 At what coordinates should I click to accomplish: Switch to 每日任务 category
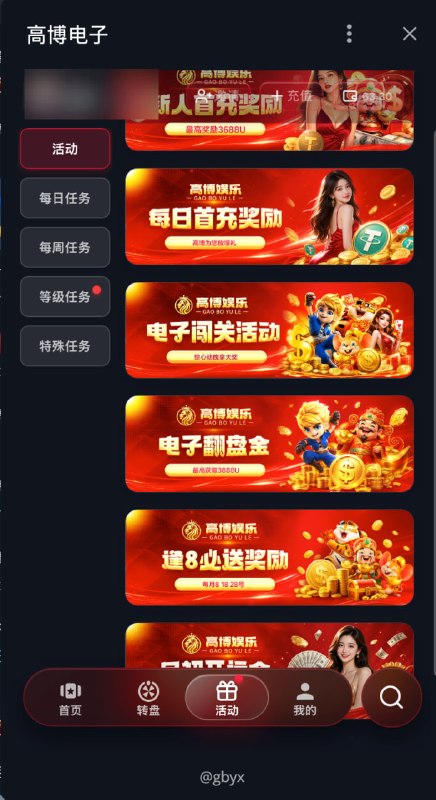[x=65, y=198]
